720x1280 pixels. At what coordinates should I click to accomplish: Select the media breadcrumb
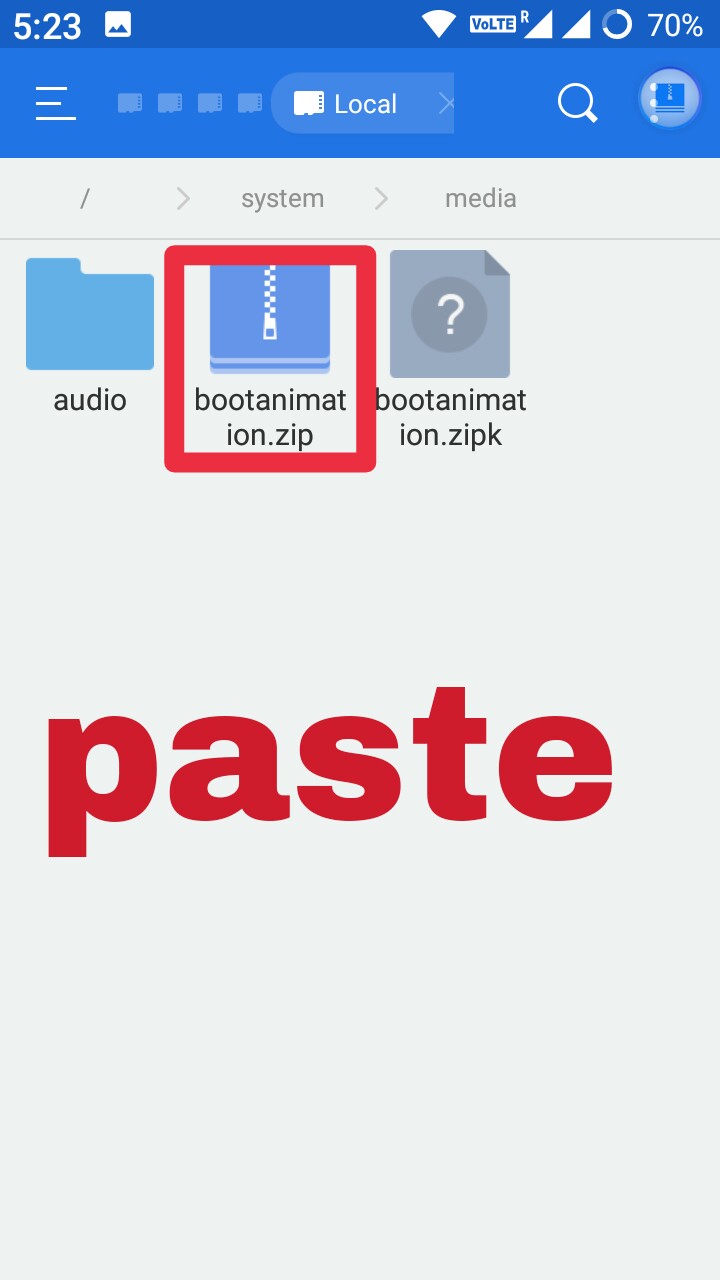pyautogui.click(x=480, y=198)
